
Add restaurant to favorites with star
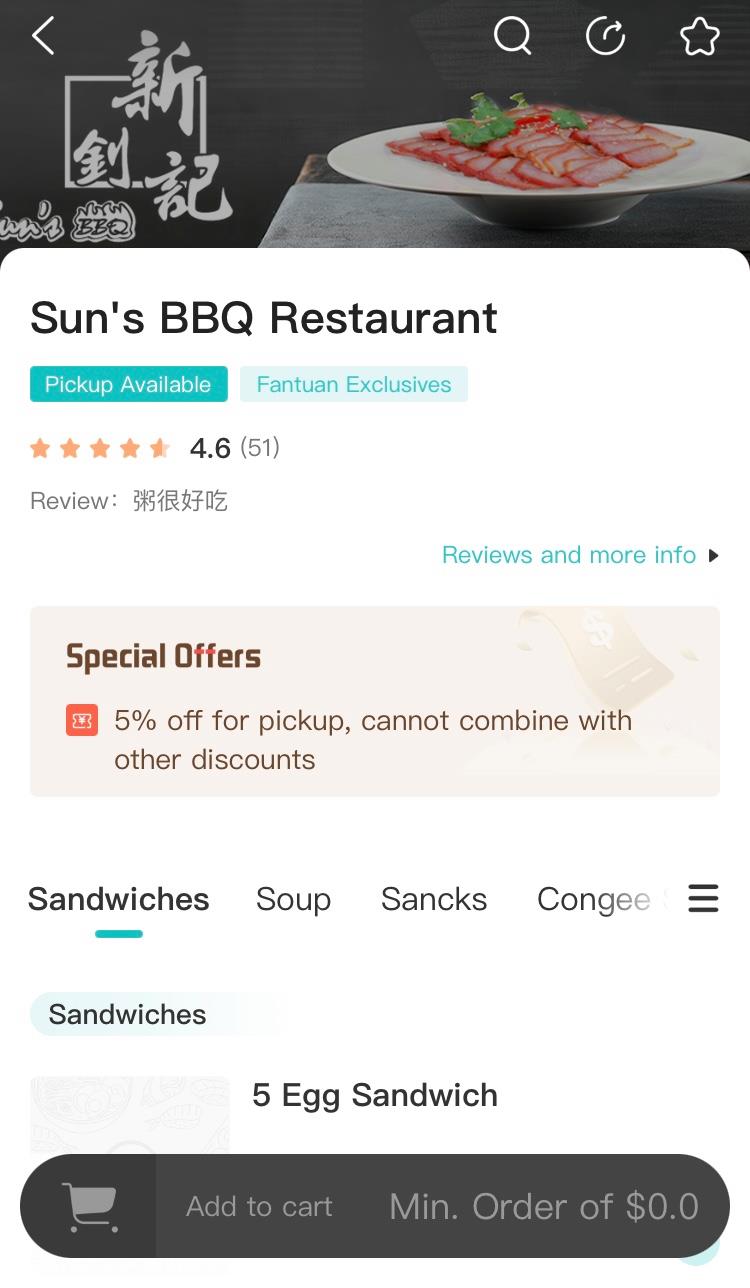click(x=699, y=37)
